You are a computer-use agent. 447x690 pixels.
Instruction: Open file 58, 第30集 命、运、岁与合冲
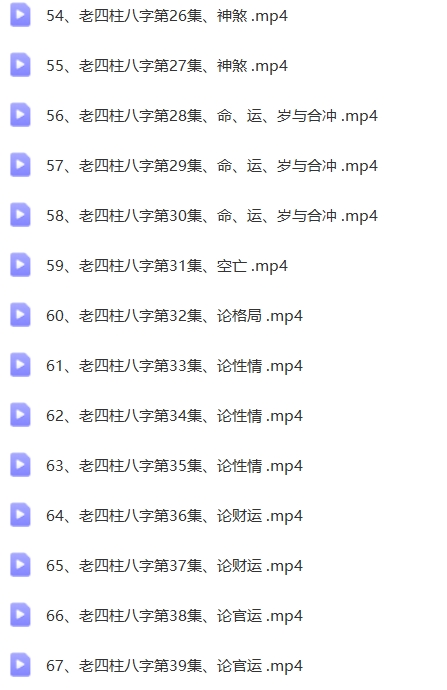pyautogui.click(x=212, y=216)
